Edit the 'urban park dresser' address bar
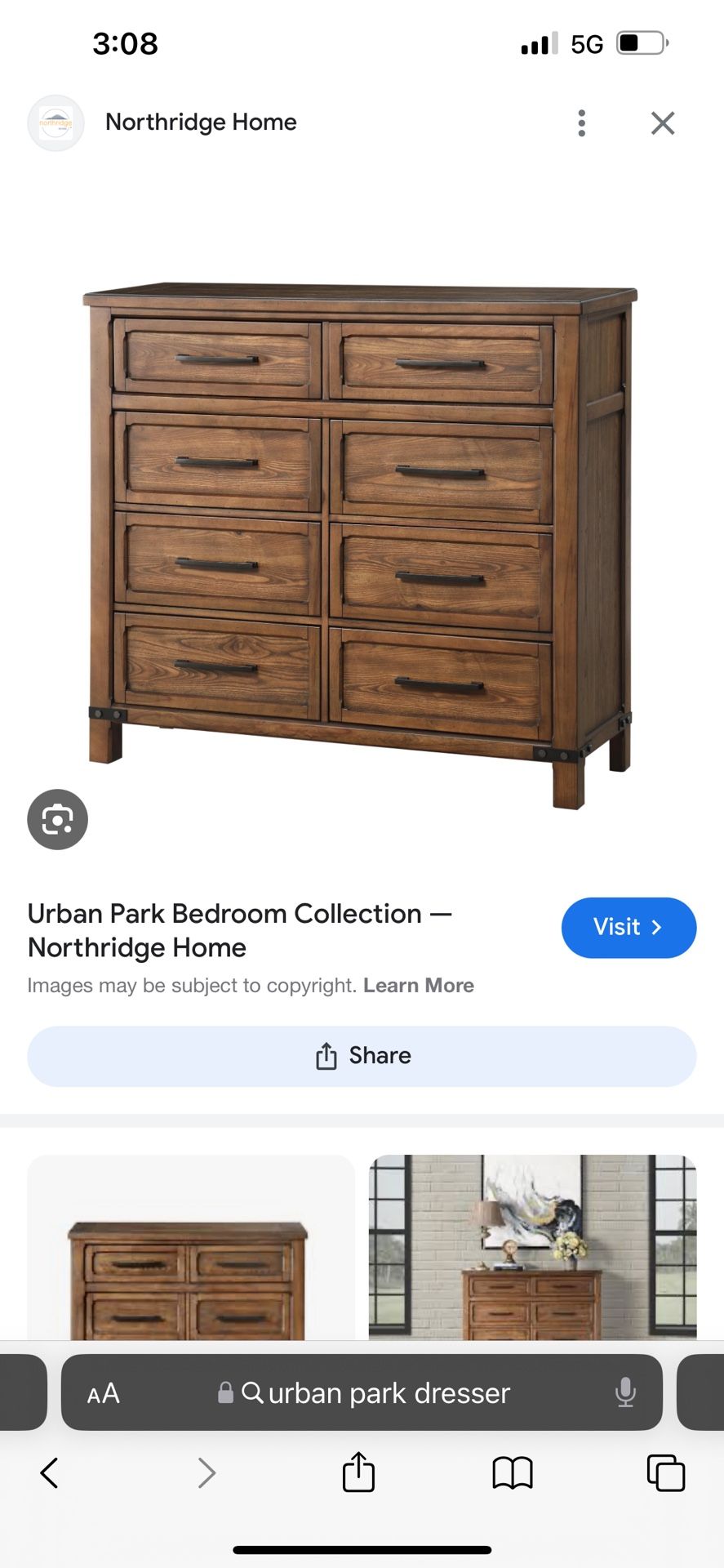Image resolution: width=724 pixels, height=1568 pixels. click(389, 1393)
